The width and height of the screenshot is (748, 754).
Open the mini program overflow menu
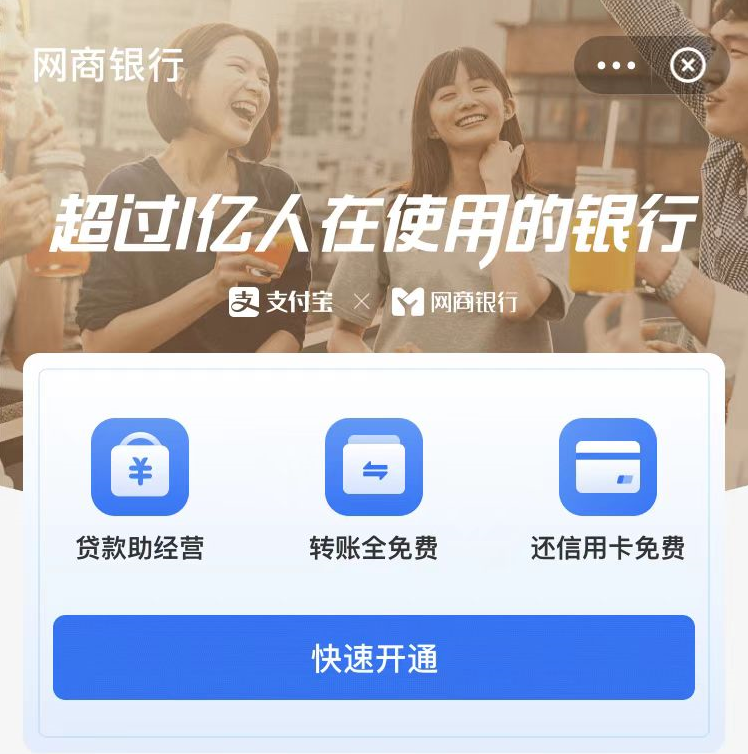616,66
